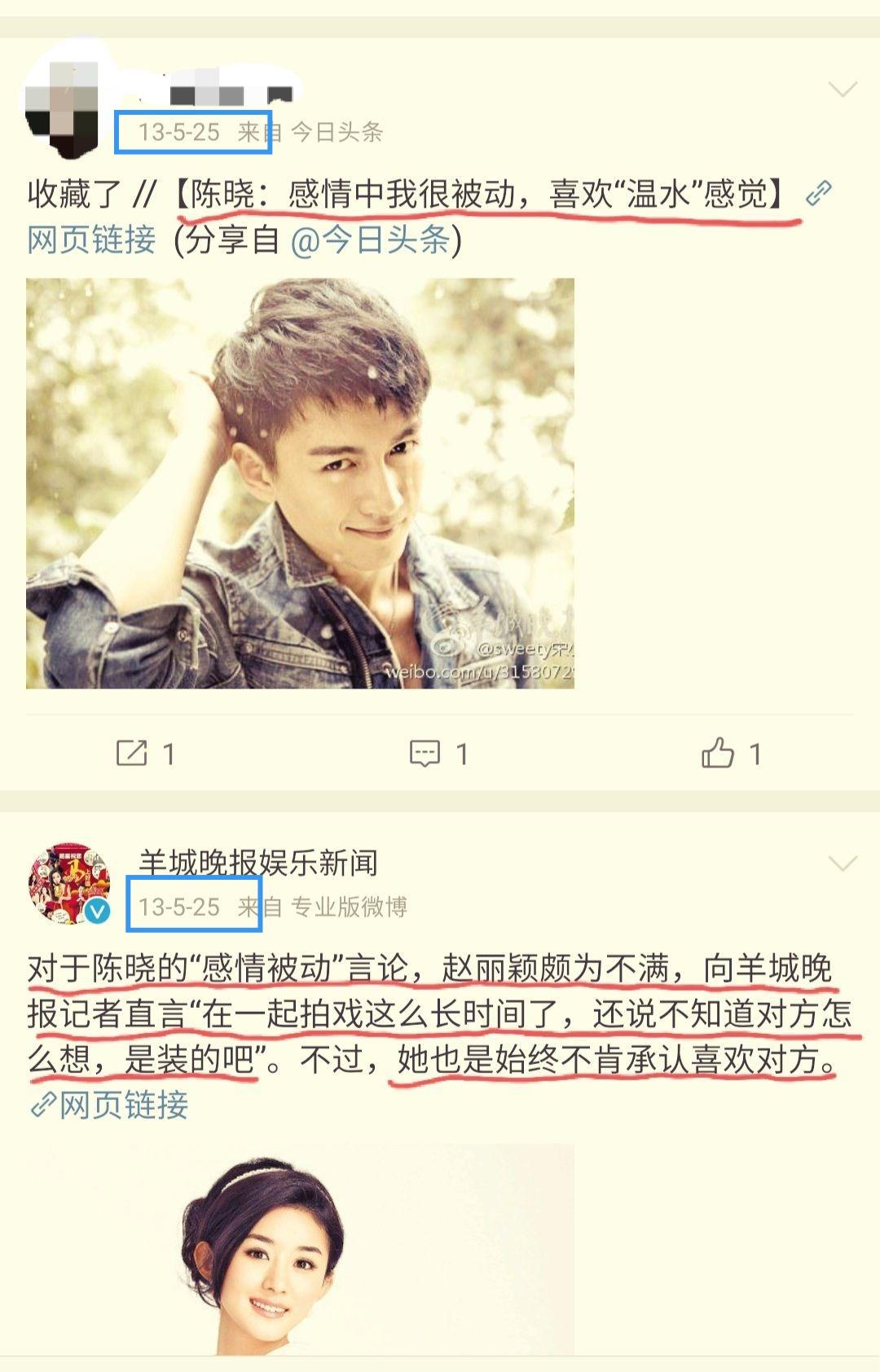Open comments on the 陈晓 post
Screen dimensions: 880x1372
click(438, 754)
